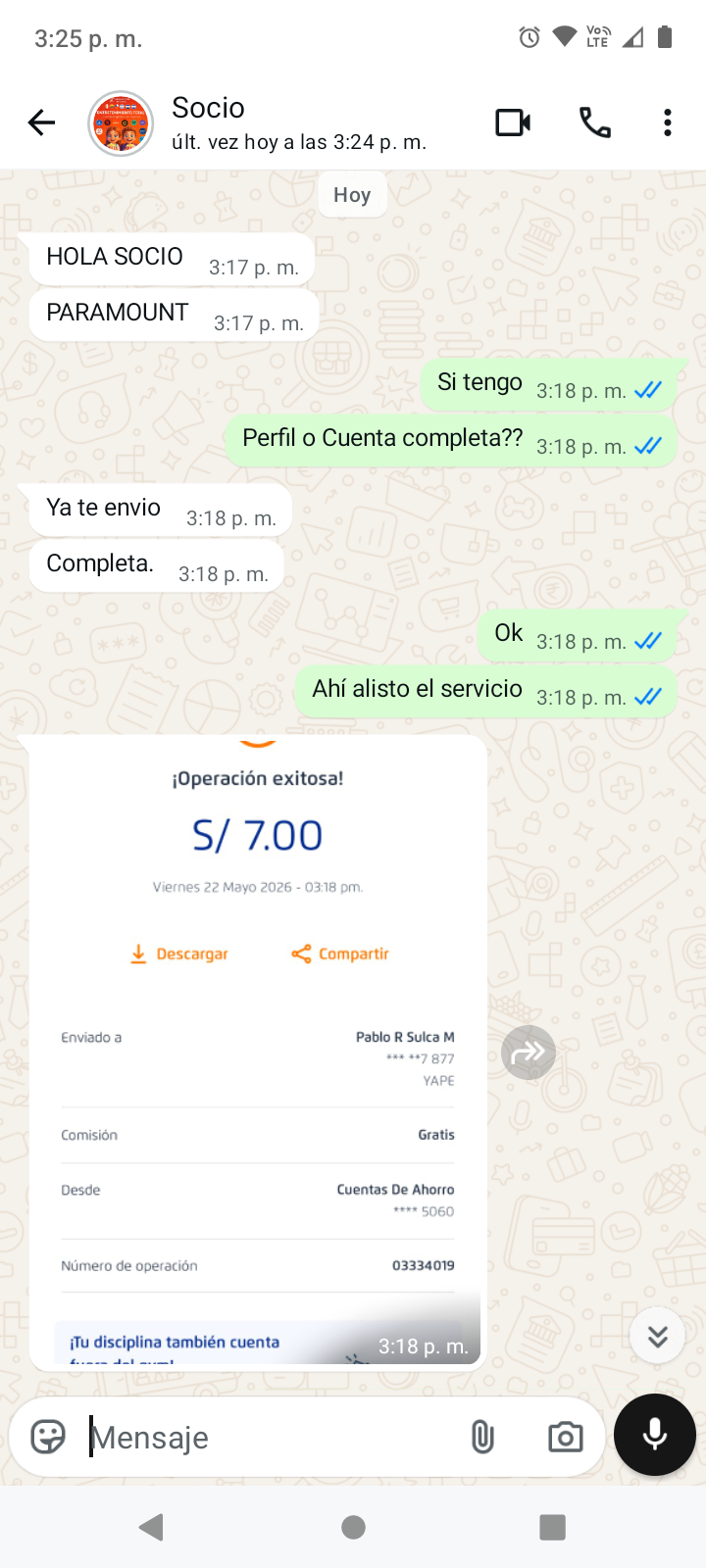Start a video call with Socio
The width and height of the screenshot is (706, 1568).
[x=513, y=122]
